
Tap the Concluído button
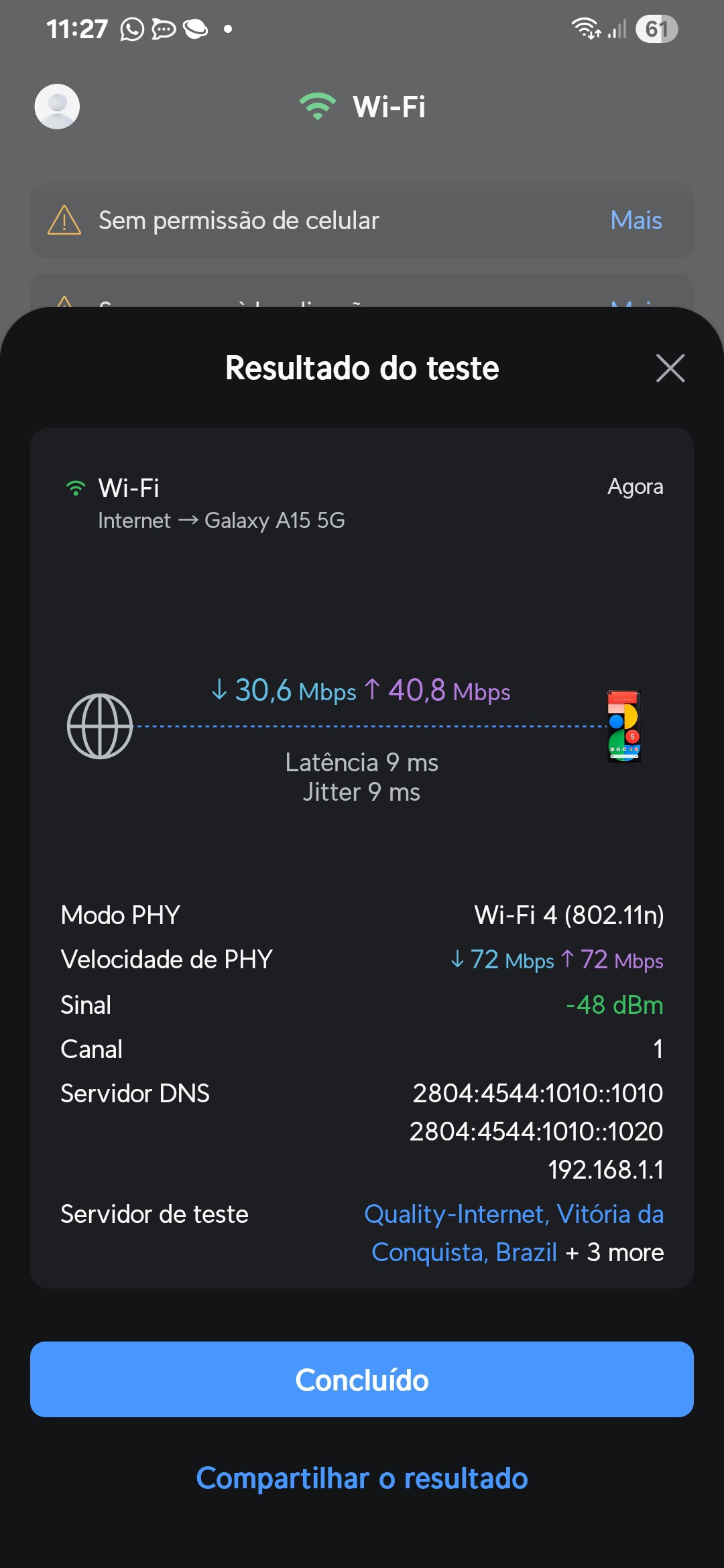pos(362,1380)
